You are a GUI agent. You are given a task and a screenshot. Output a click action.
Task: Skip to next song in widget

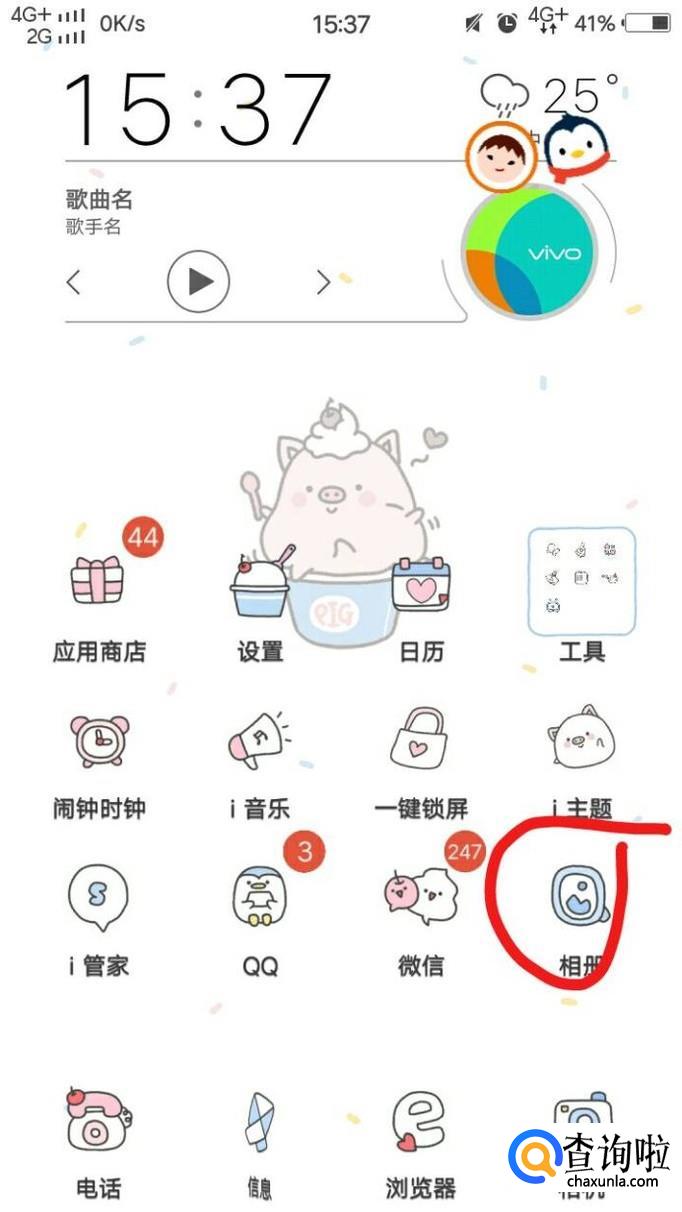point(323,282)
